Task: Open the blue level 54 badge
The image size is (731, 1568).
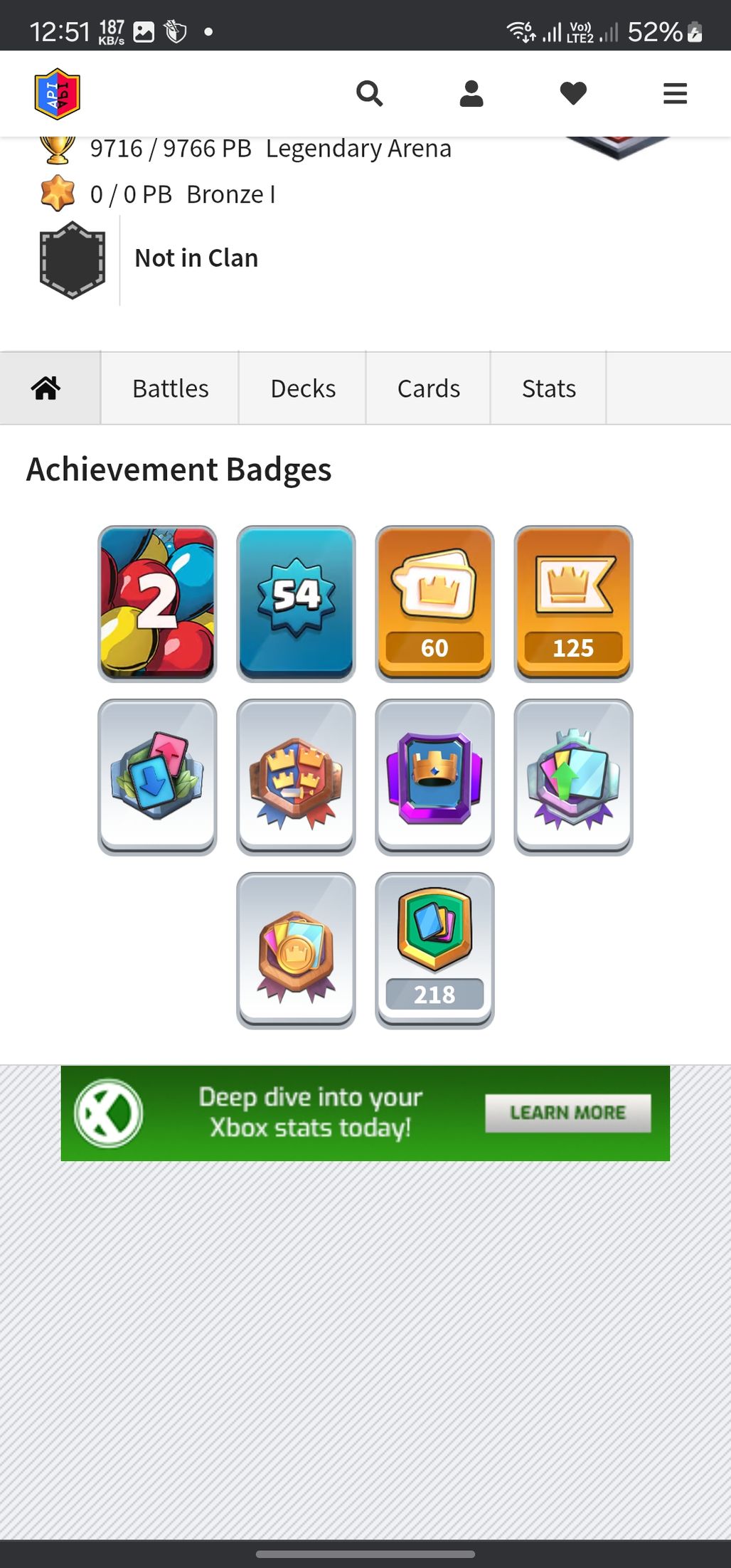Action: pyautogui.click(x=296, y=603)
